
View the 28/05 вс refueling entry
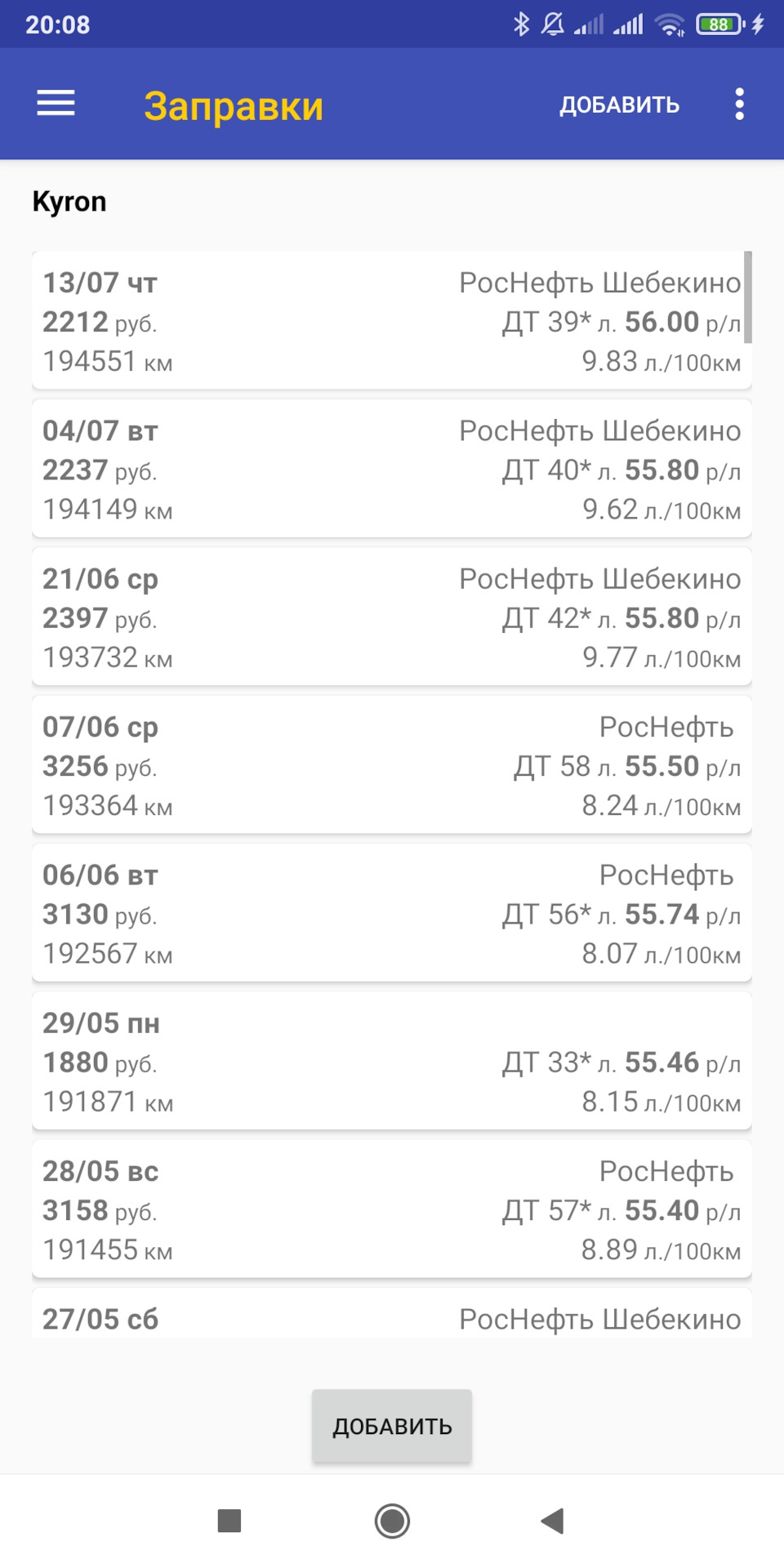point(392,1209)
